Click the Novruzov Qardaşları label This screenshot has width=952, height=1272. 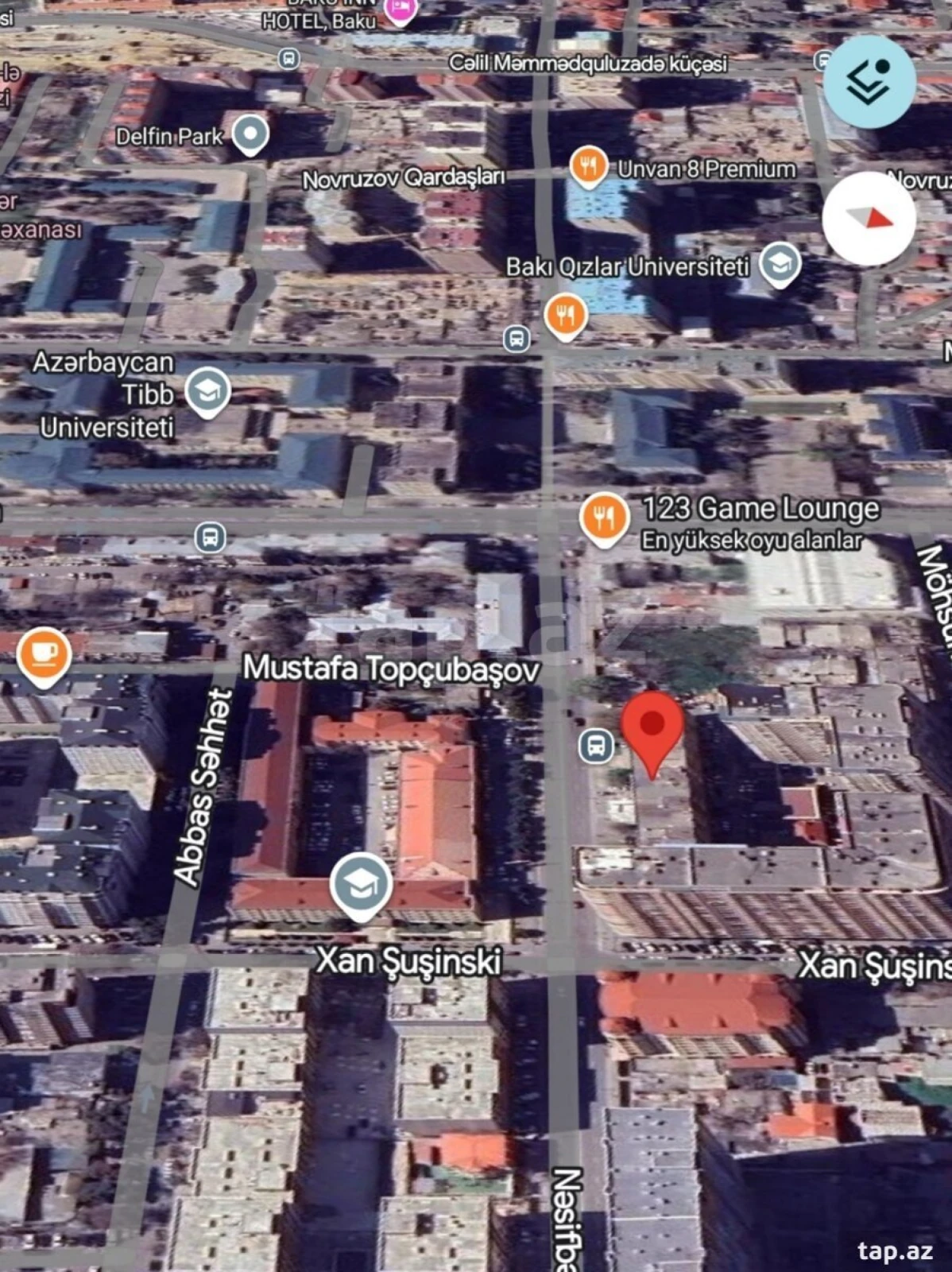point(404,179)
